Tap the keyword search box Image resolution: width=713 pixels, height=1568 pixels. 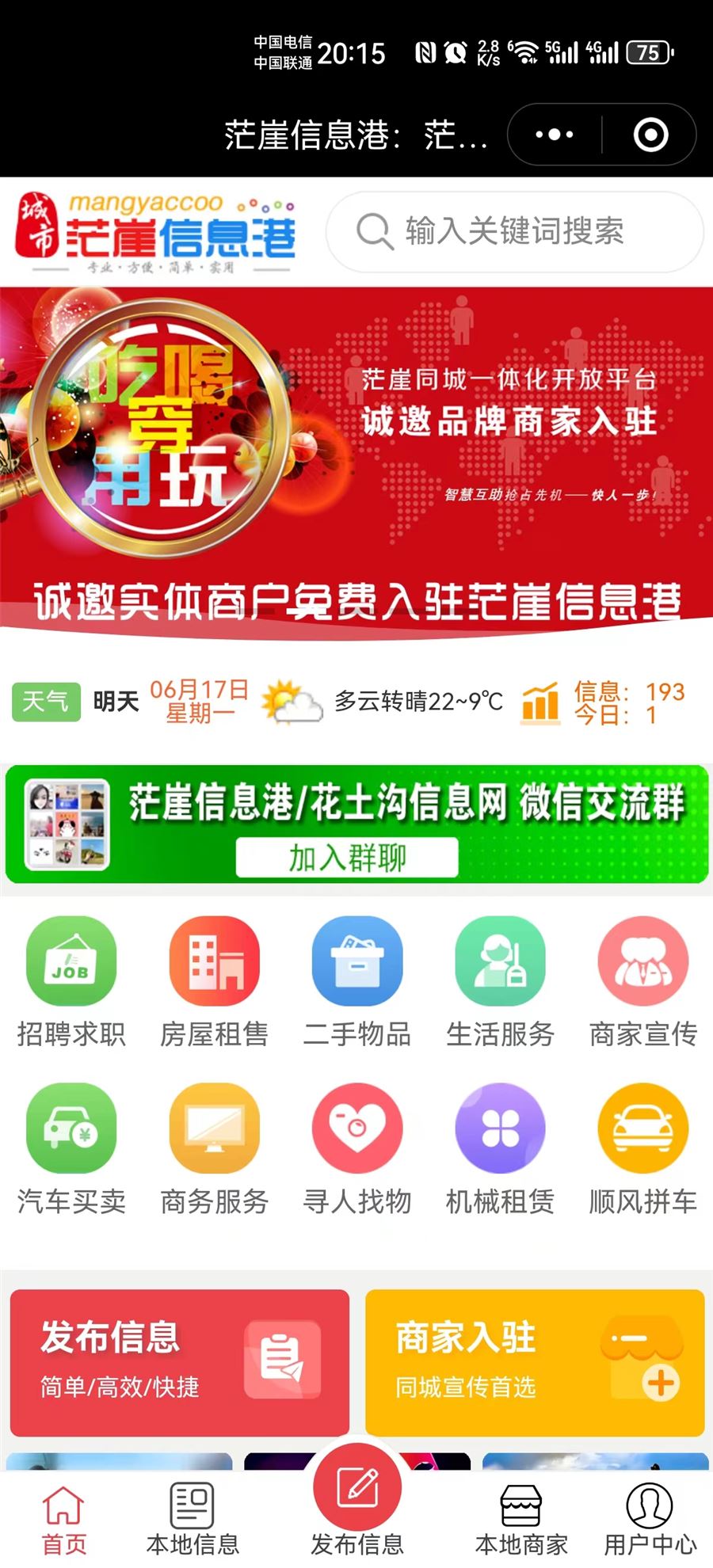(513, 232)
